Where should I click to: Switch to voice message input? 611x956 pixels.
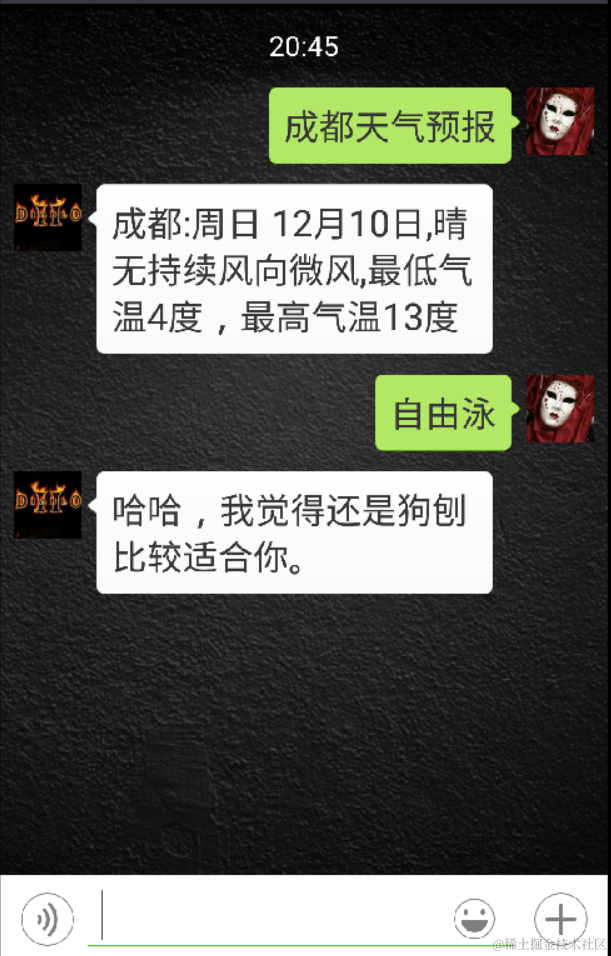click(x=47, y=917)
